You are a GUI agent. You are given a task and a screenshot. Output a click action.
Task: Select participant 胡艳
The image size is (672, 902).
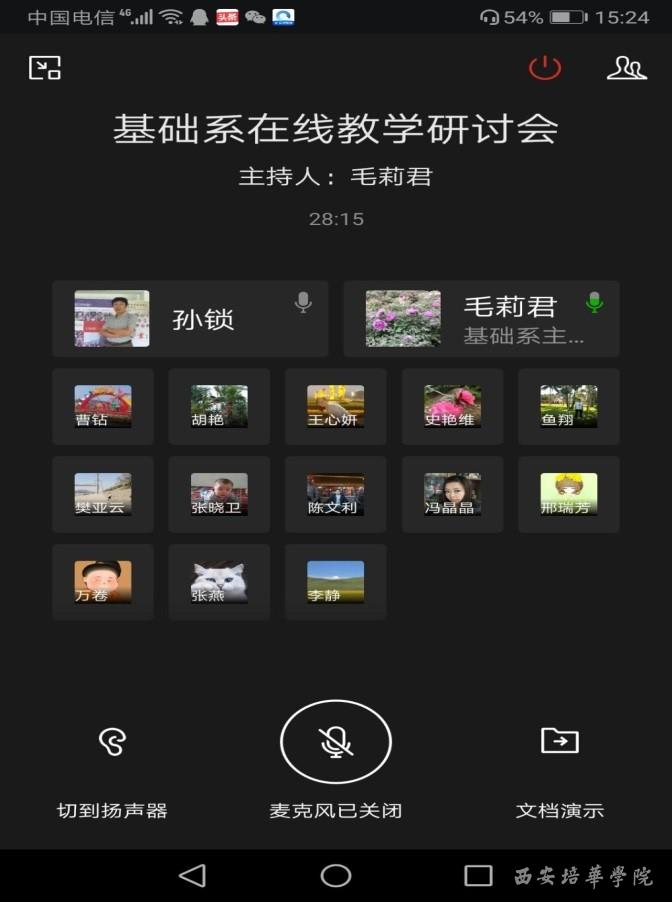(x=219, y=406)
